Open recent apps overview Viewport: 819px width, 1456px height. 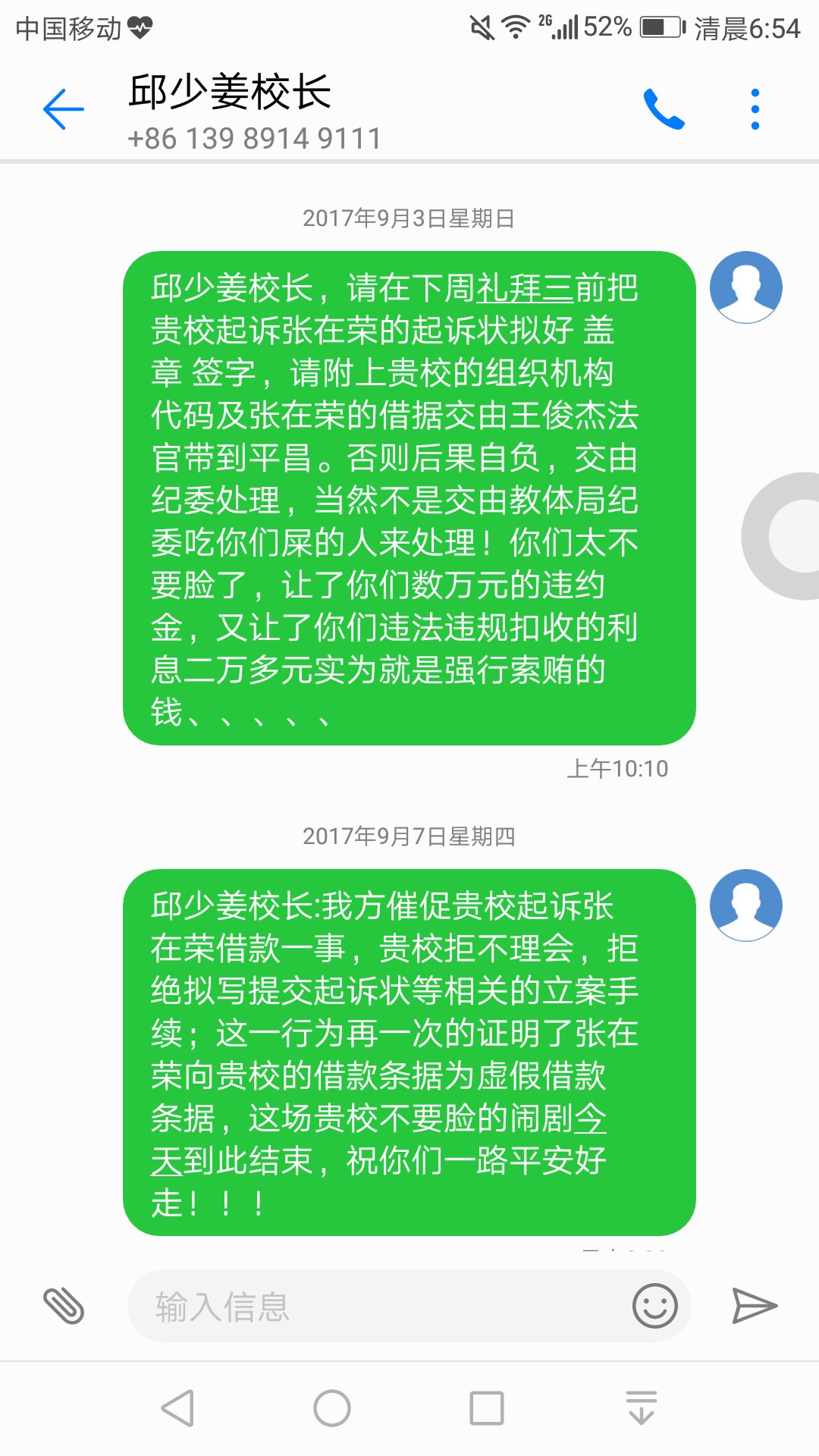point(487,1409)
